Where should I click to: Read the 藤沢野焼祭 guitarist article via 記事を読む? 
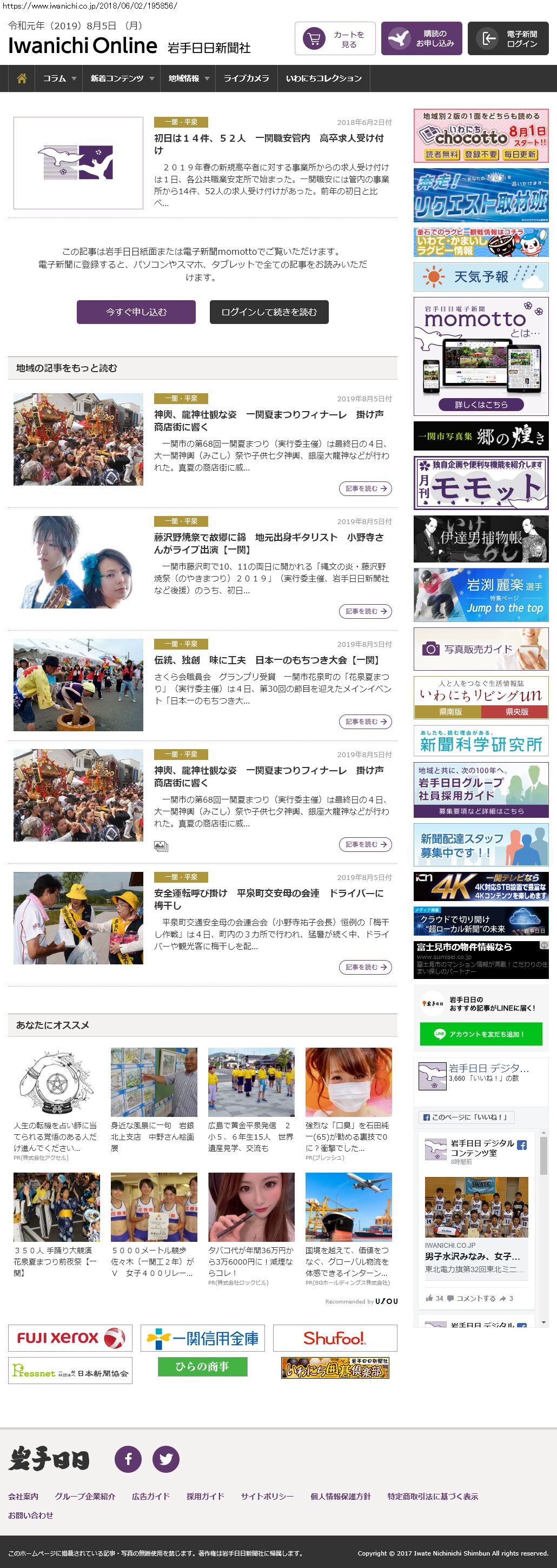pos(365,611)
